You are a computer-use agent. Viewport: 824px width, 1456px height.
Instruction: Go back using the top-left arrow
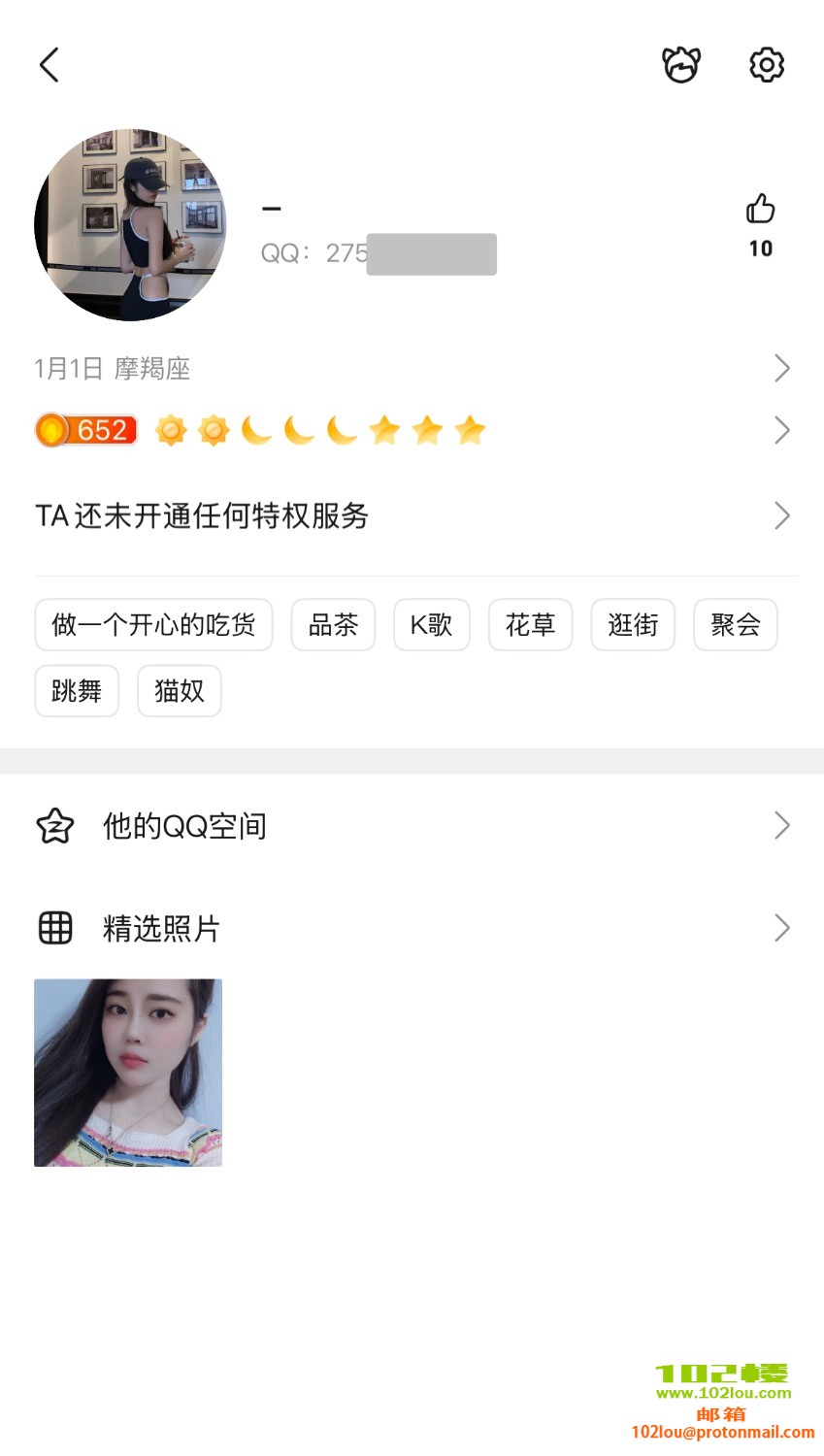49,65
